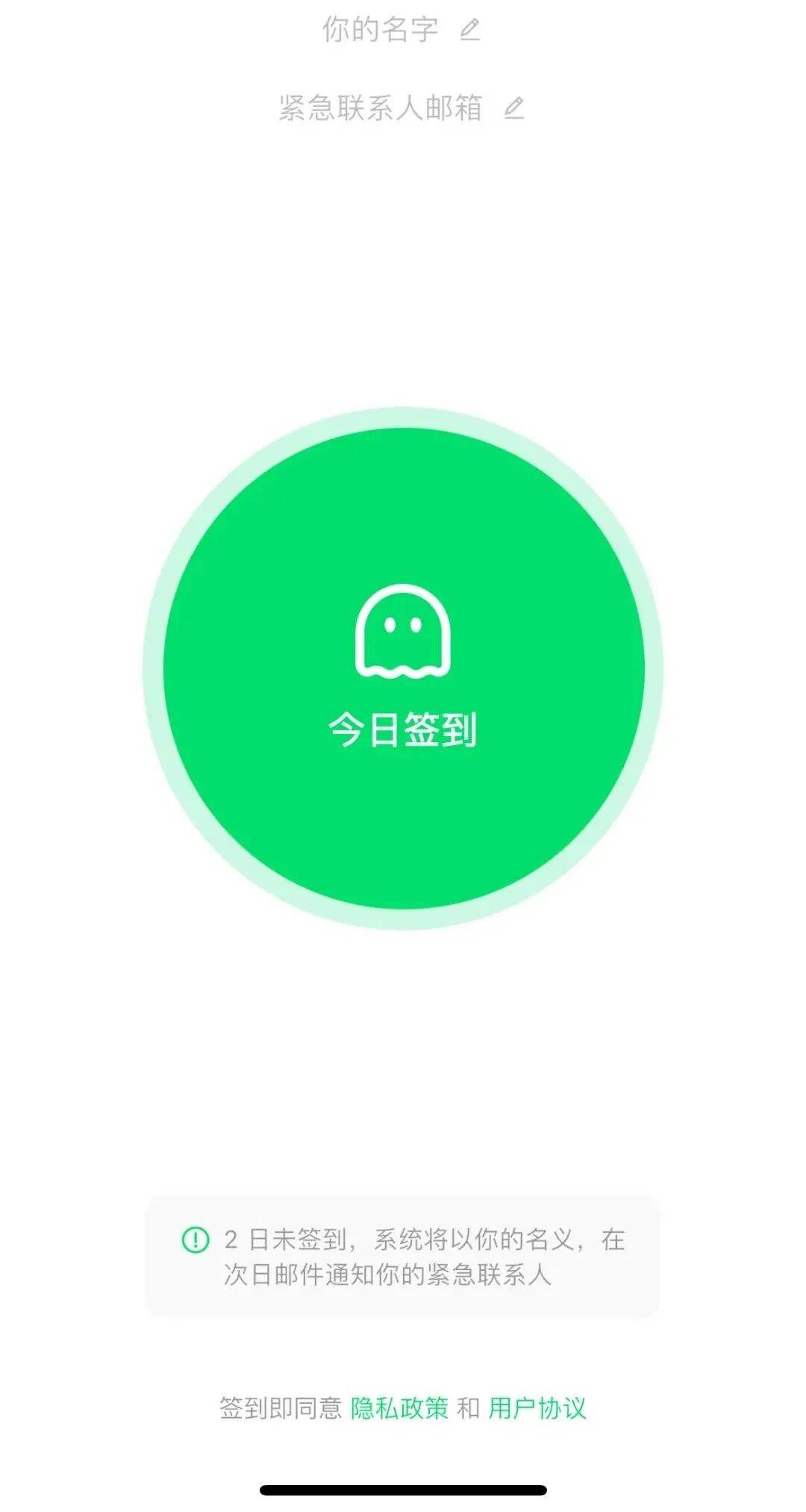Image resolution: width=806 pixels, height=1512 pixels.
Task: Tap the 今日签到 label inside the circle
Action: 403,730
